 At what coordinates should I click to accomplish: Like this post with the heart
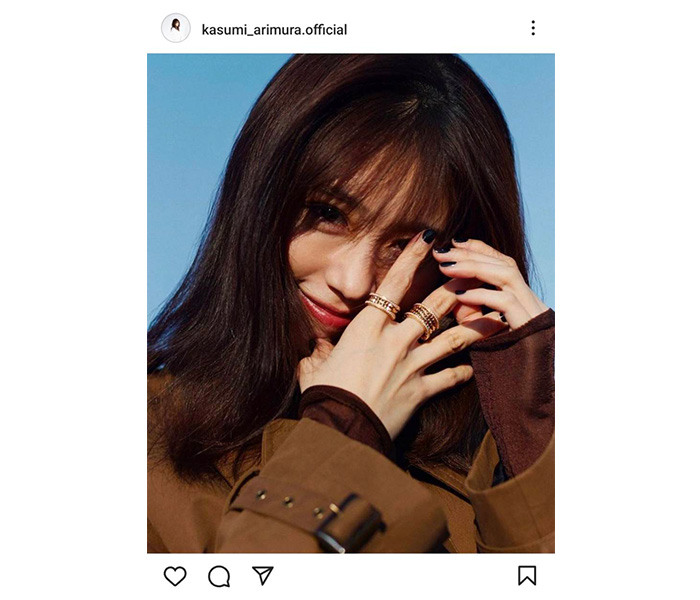click(x=175, y=576)
